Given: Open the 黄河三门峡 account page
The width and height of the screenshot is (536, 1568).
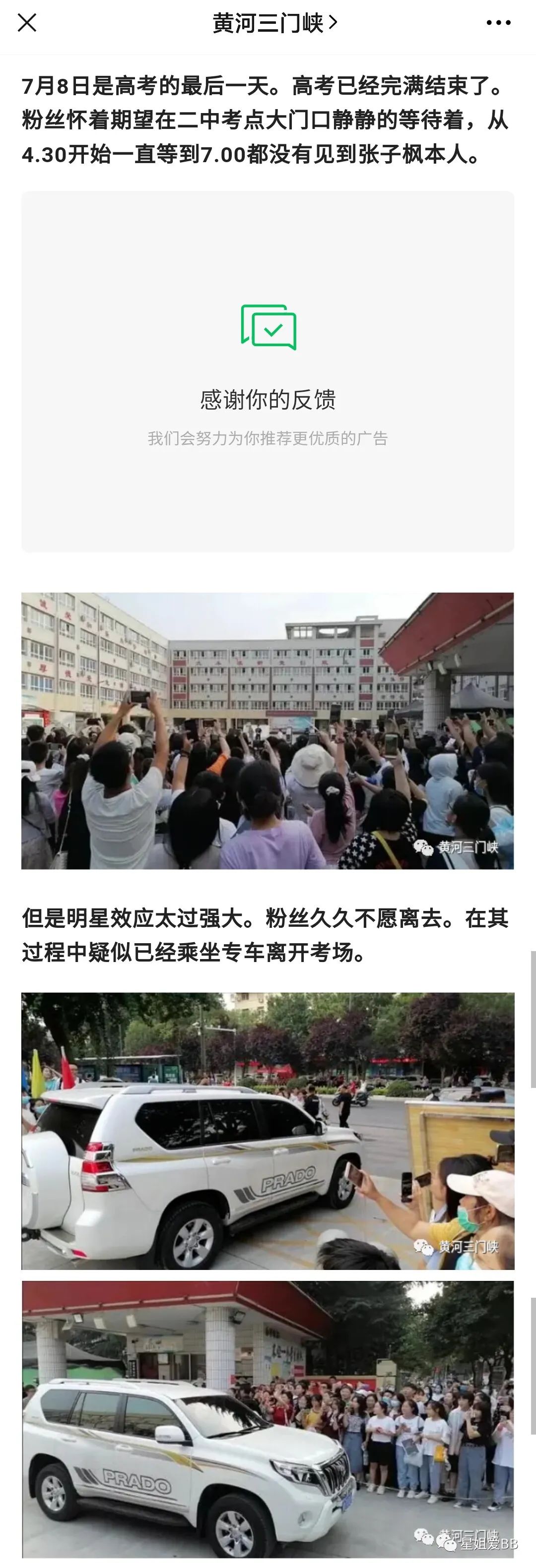Looking at the screenshot, I should tap(274, 23).
